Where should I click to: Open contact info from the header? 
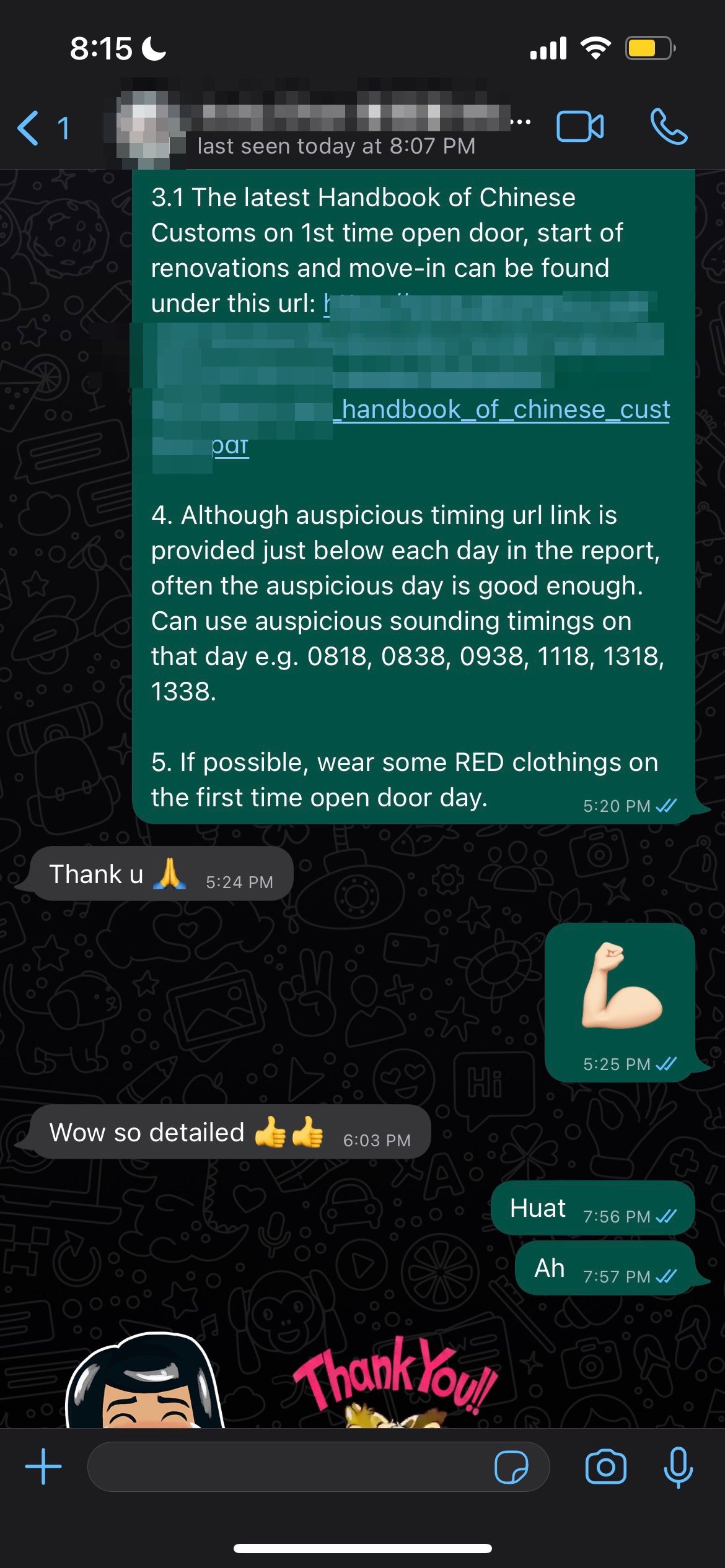335,127
